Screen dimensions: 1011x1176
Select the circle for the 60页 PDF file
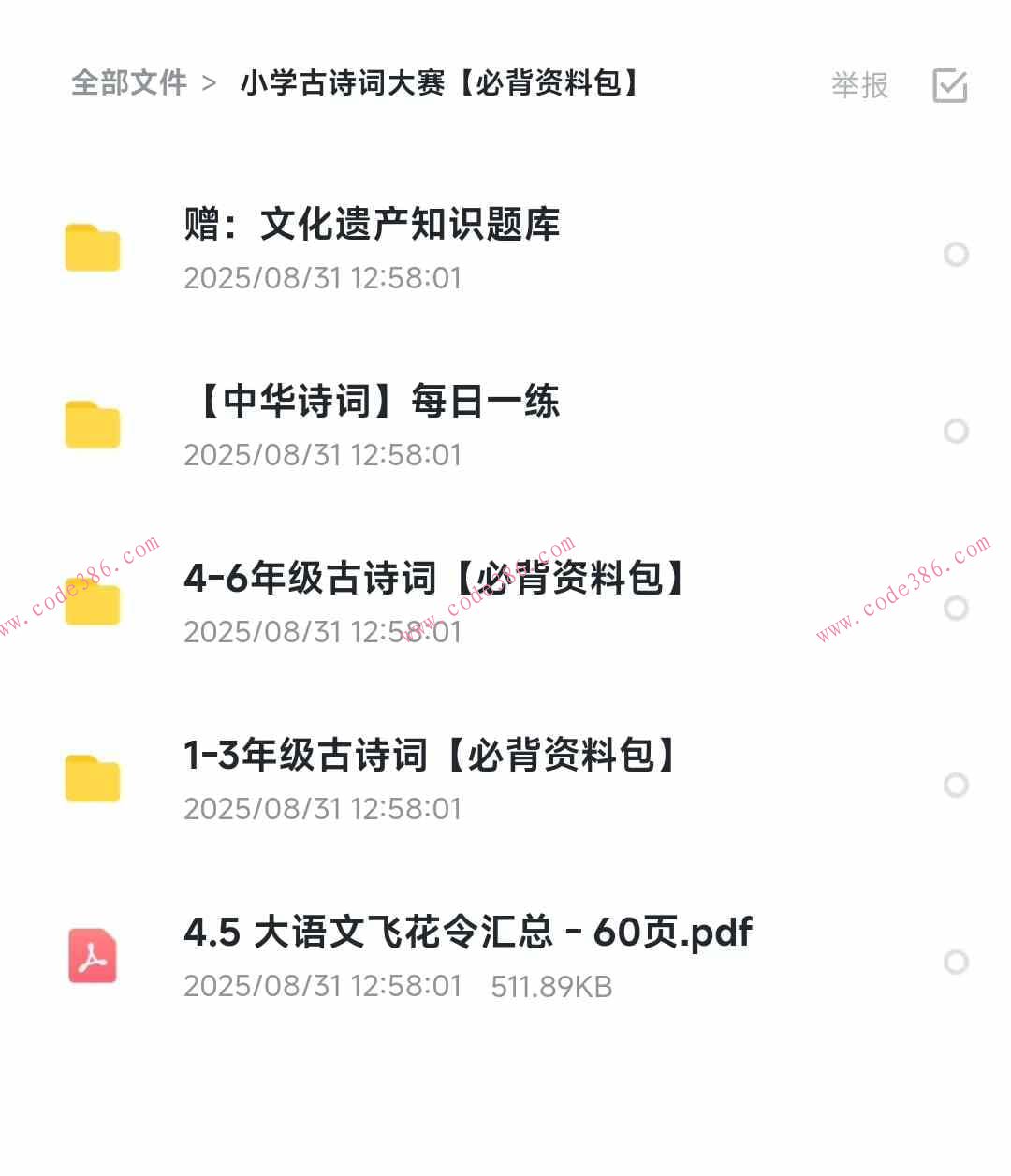click(x=956, y=961)
